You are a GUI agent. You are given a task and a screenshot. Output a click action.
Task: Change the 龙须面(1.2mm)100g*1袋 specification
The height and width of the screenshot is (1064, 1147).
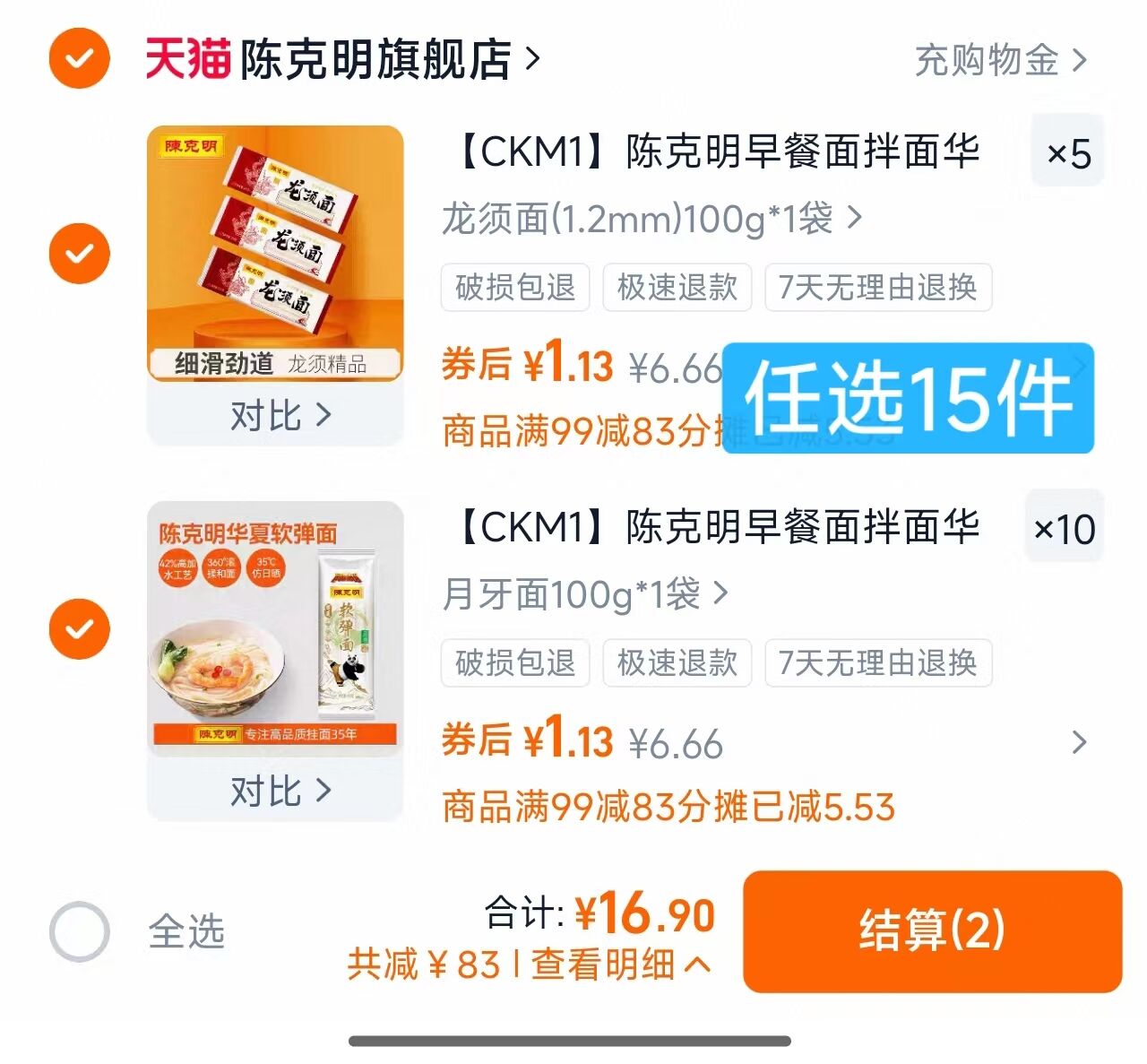pos(651,219)
